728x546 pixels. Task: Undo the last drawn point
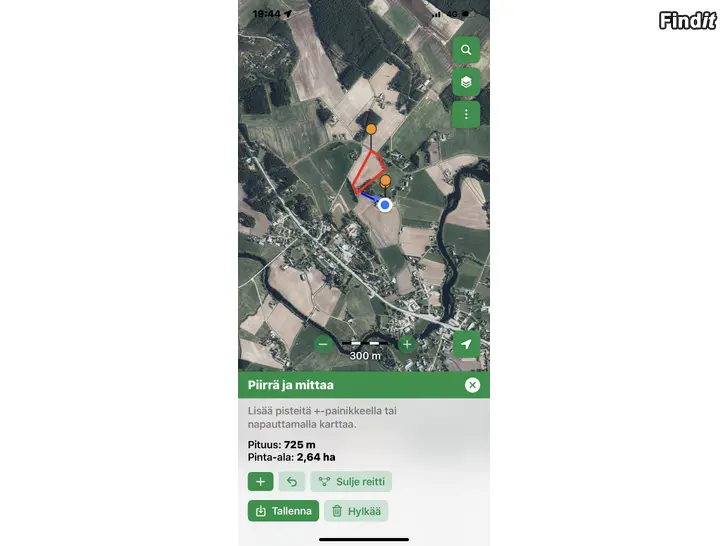292,481
